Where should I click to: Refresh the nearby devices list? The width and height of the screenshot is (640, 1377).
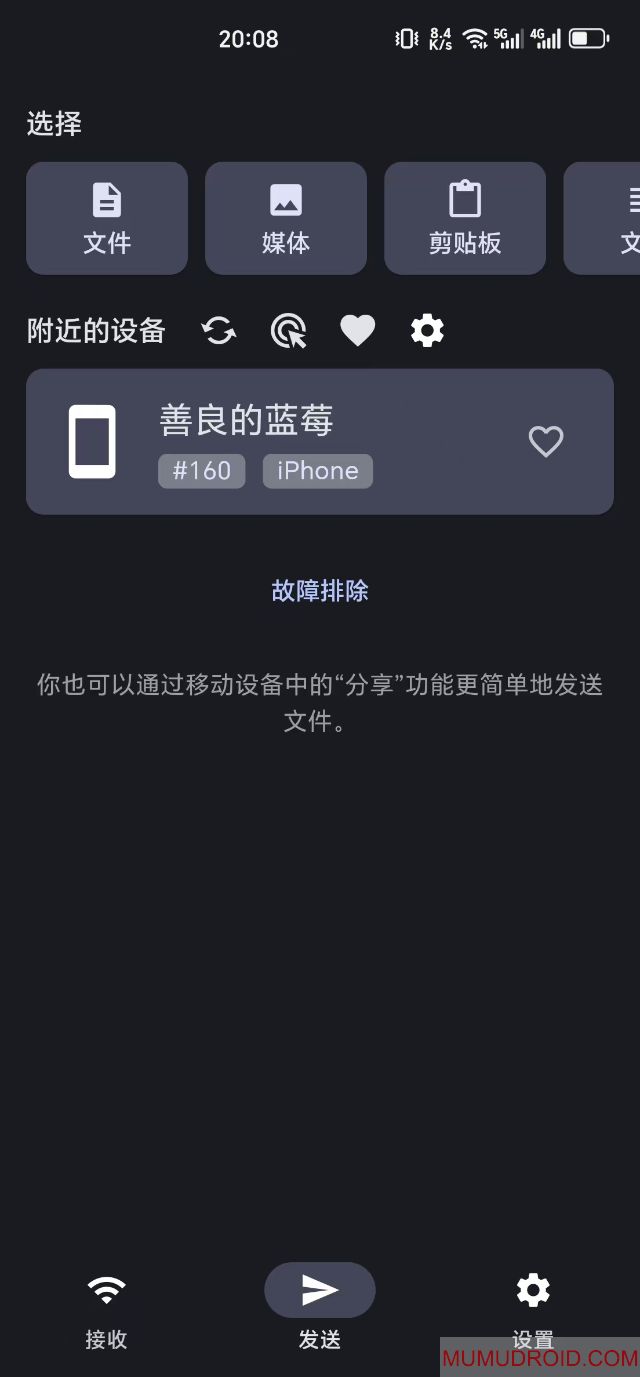(x=219, y=330)
